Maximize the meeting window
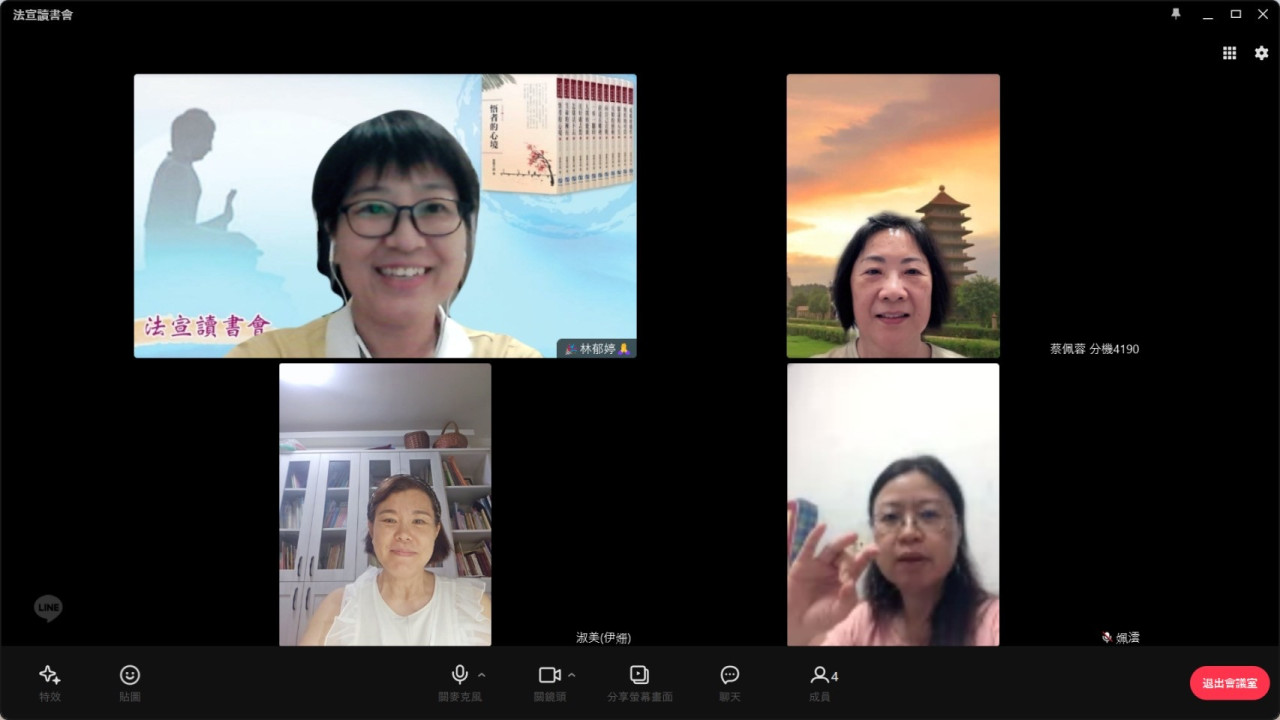 pyautogui.click(x=1236, y=14)
